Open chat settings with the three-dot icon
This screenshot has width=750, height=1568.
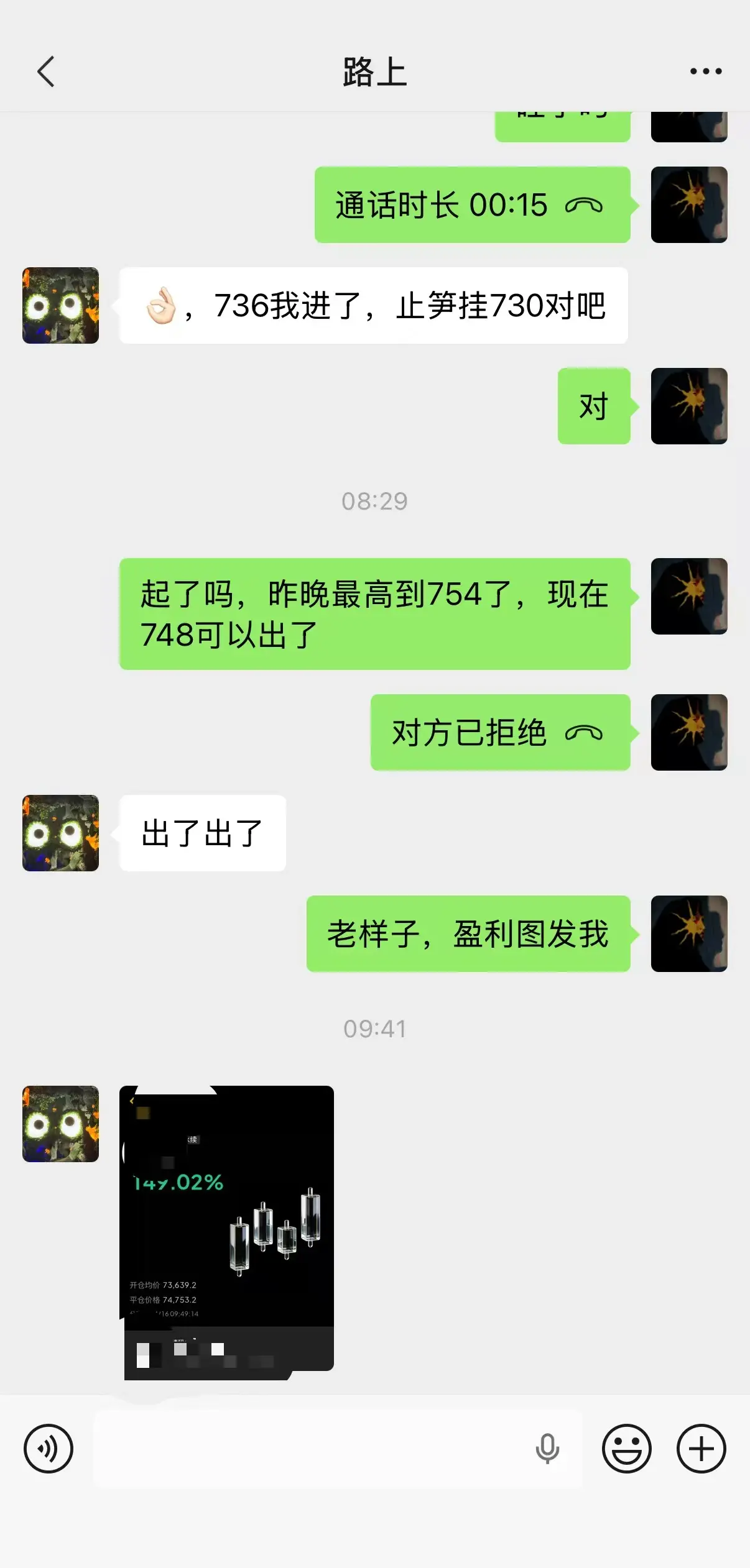click(x=706, y=71)
